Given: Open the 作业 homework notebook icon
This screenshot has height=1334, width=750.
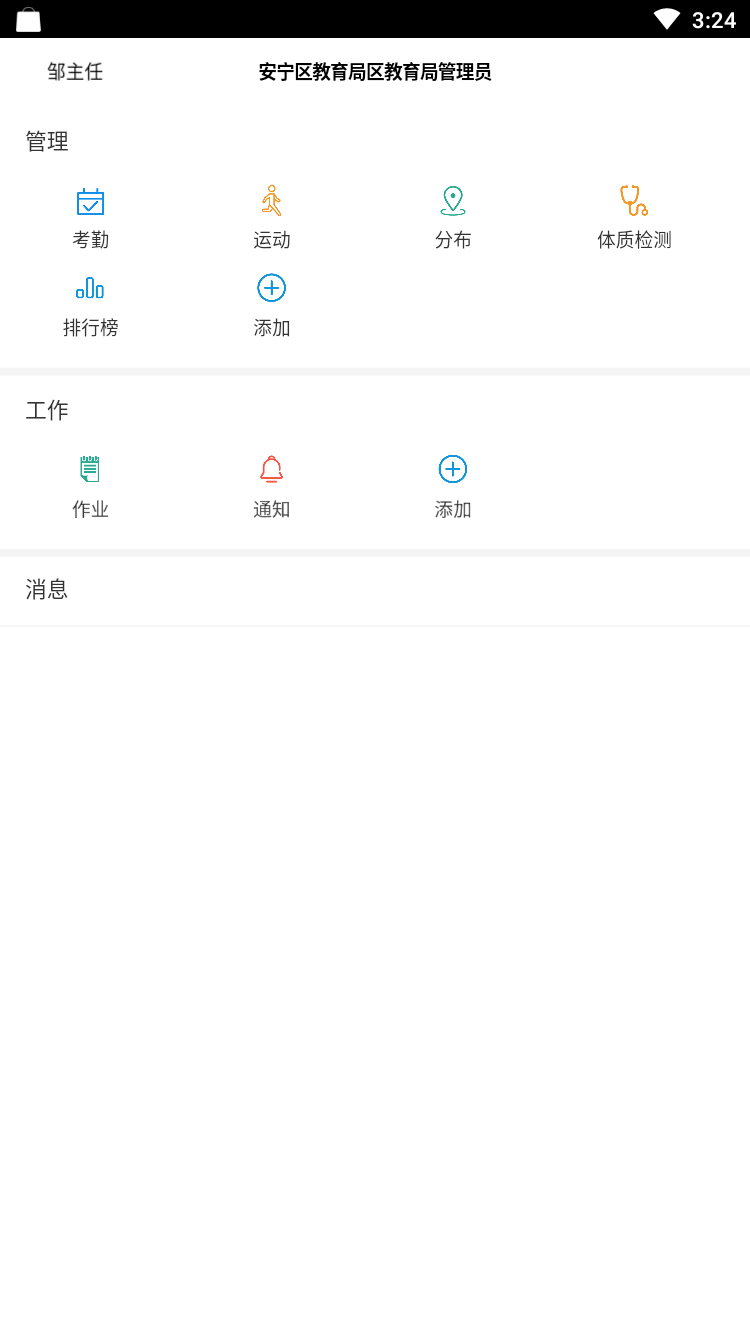Looking at the screenshot, I should click(90, 469).
